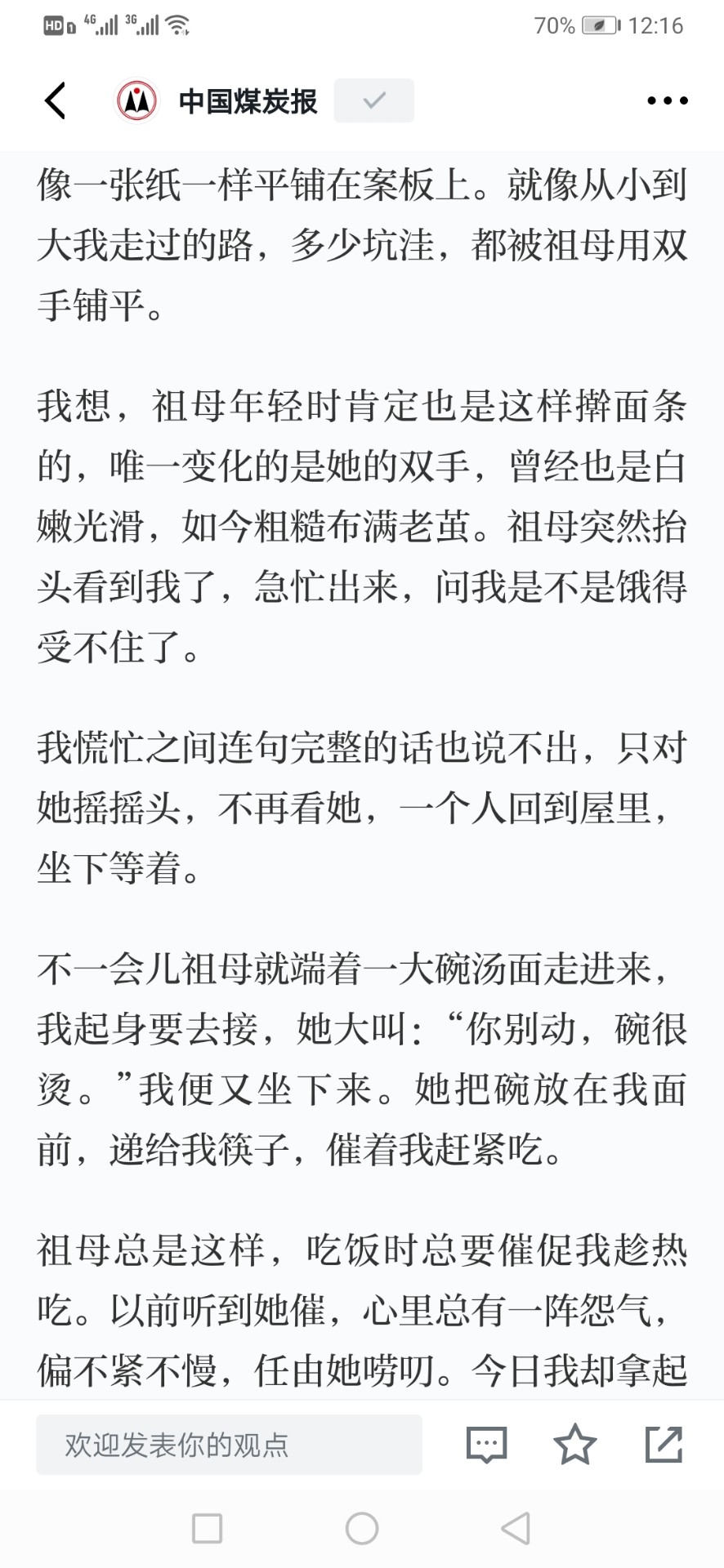724x1568 pixels.
Task: Open the three-dot overflow menu
Action: tap(668, 100)
